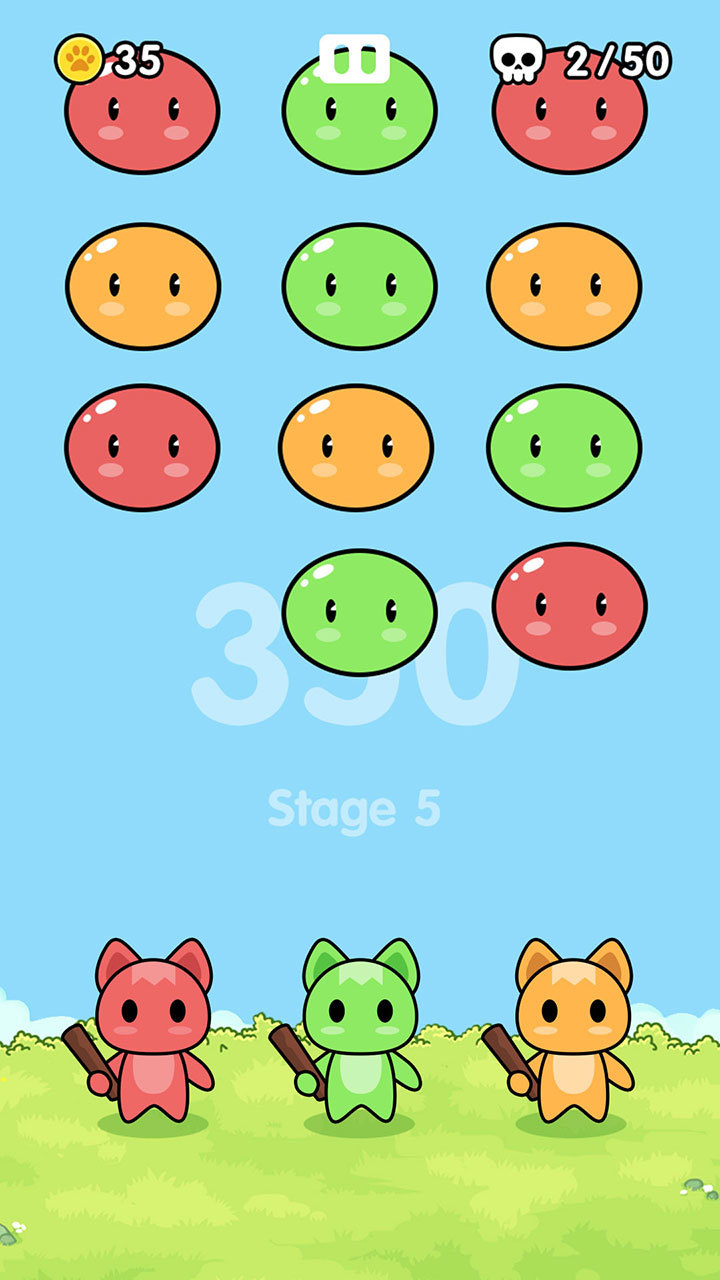
Task: Tap the green cat with club
Action: [x=360, y=1035]
